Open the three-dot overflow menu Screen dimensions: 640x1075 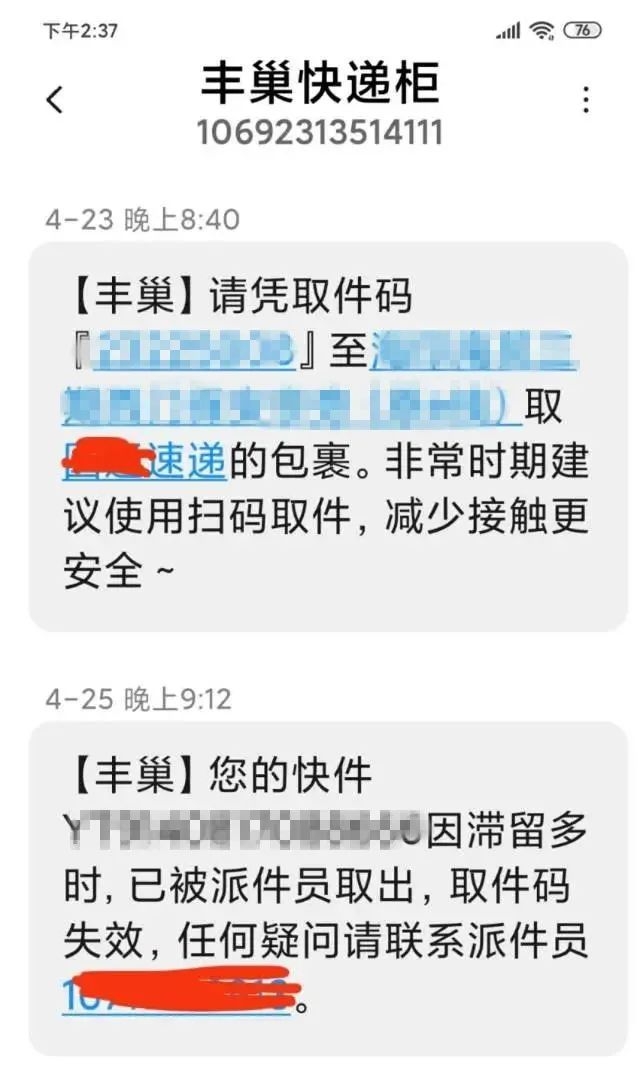(x=586, y=99)
